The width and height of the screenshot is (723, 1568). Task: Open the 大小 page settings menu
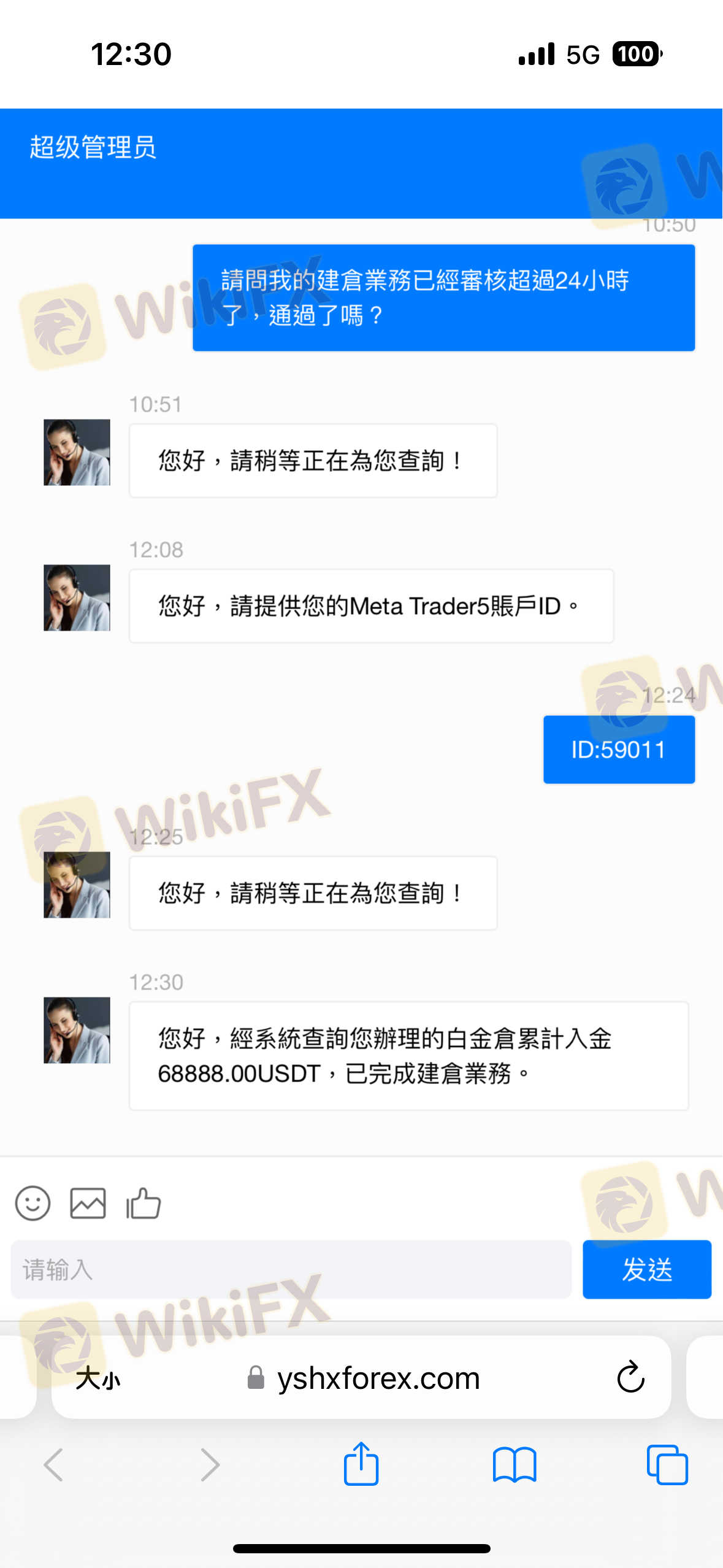(98, 1378)
